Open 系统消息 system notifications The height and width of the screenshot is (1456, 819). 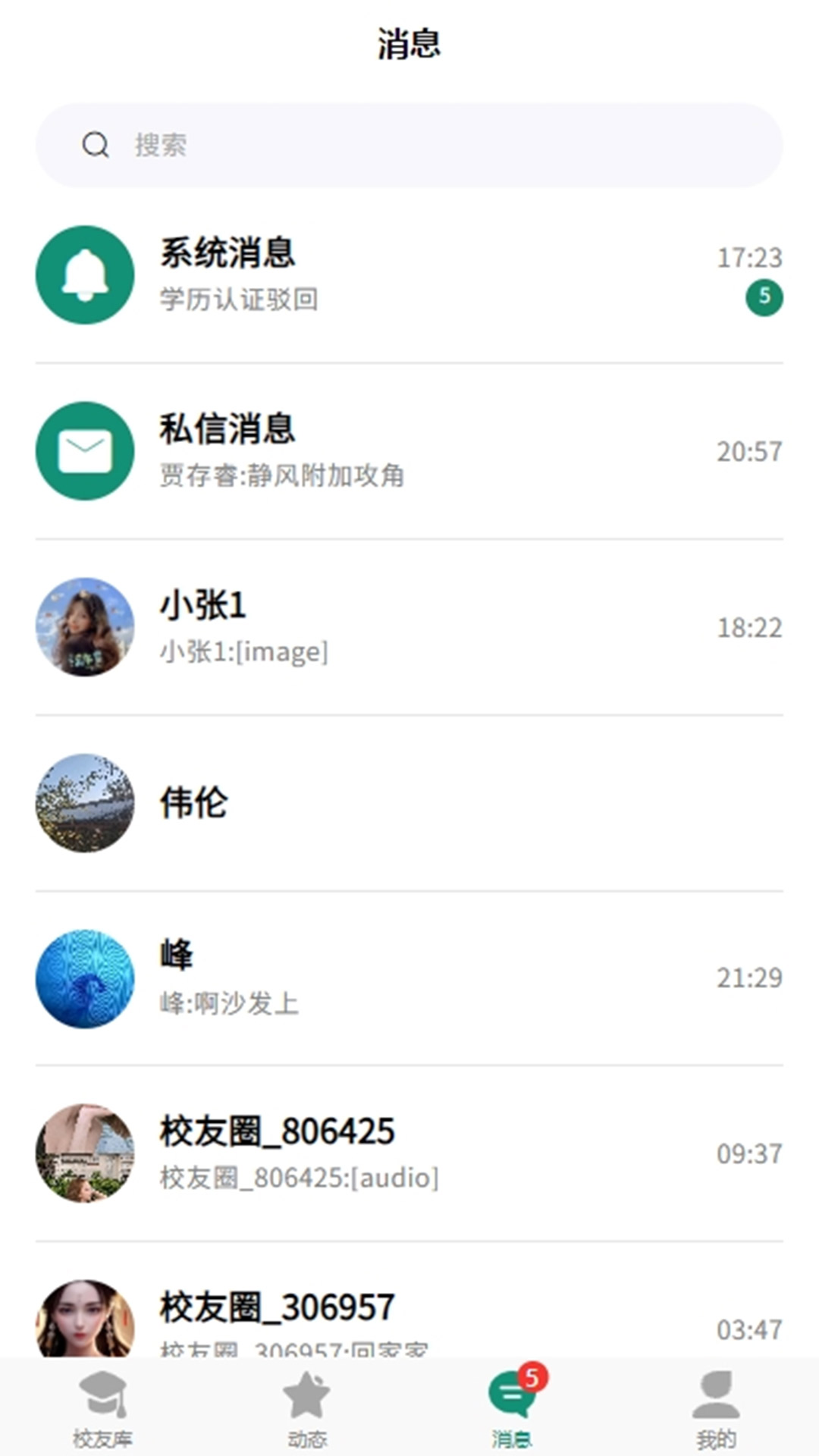click(409, 275)
